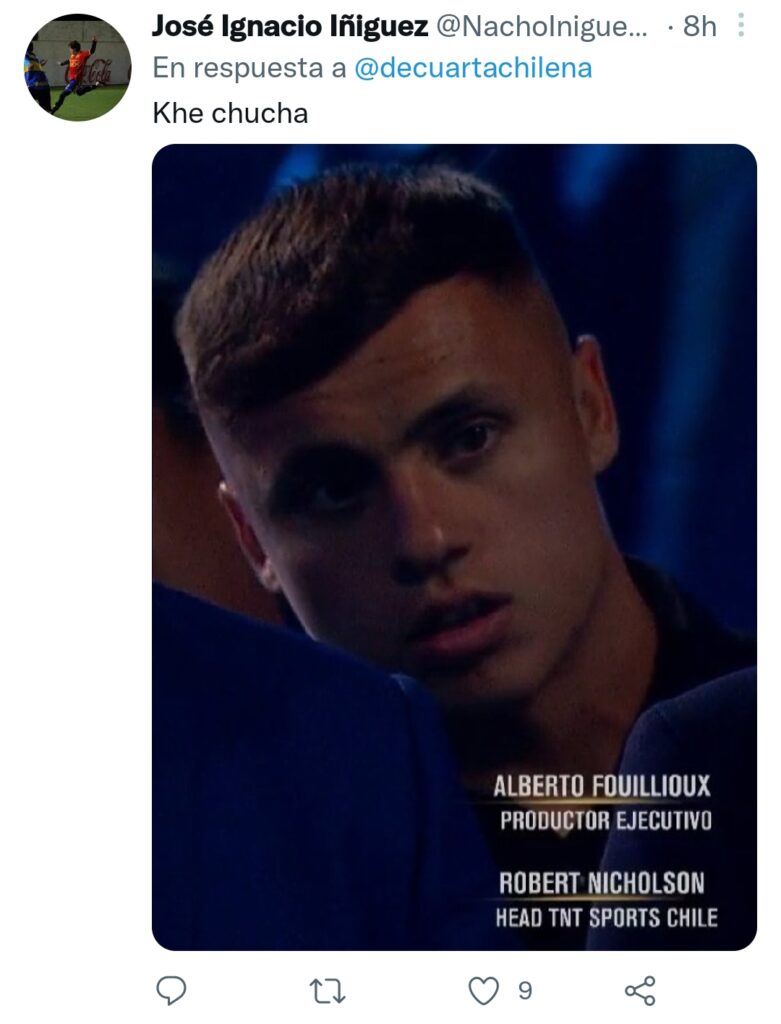Like the Khe chucha tweet
This screenshot has height=1024, width=781.
[x=485, y=990]
